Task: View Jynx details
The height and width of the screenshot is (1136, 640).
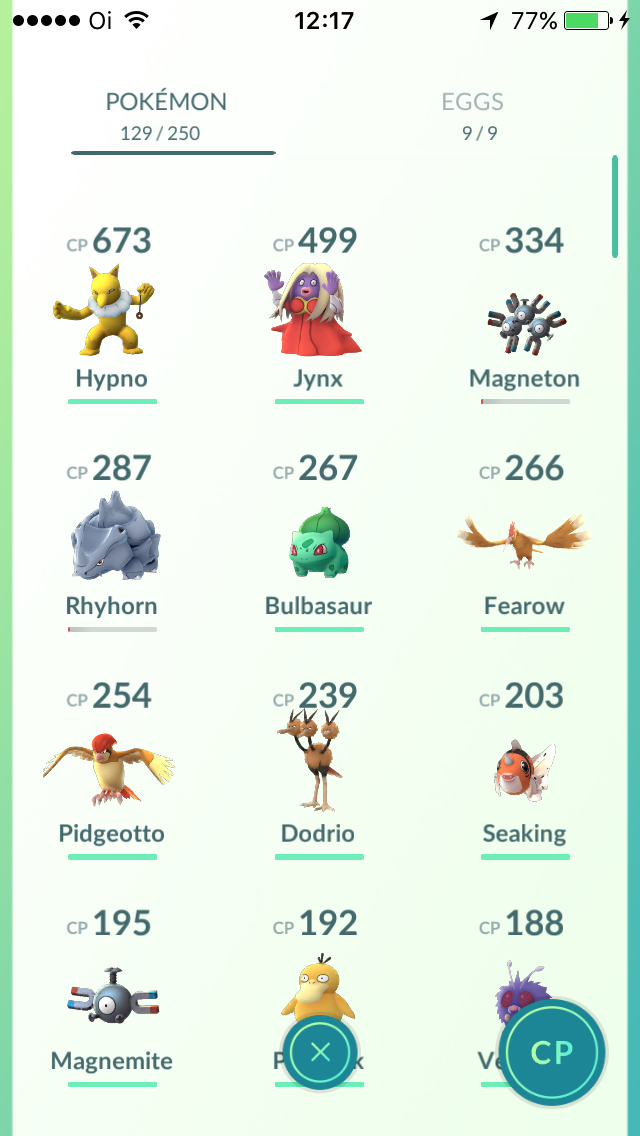Action: coord(318,312)
